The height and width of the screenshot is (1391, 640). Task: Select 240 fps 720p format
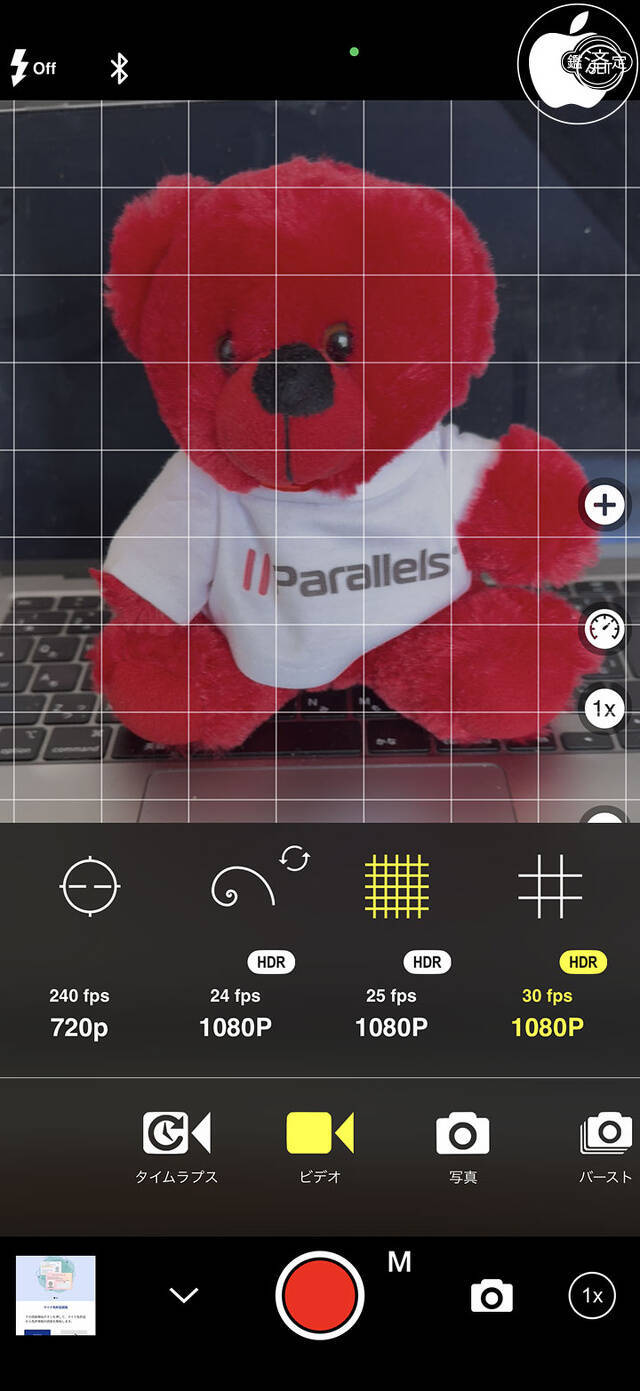pos(79,1012)
